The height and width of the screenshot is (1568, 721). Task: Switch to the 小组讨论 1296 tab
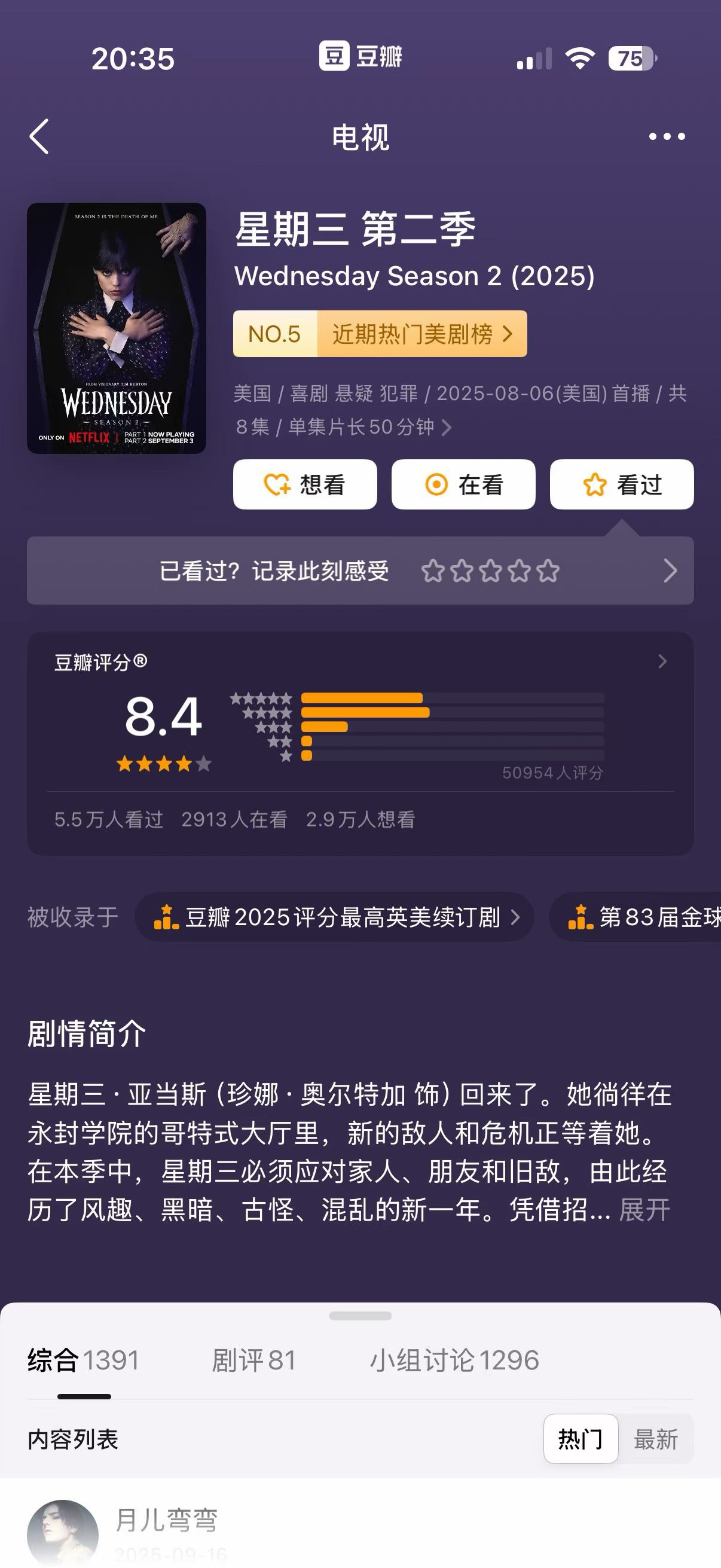pos(454,1360)
